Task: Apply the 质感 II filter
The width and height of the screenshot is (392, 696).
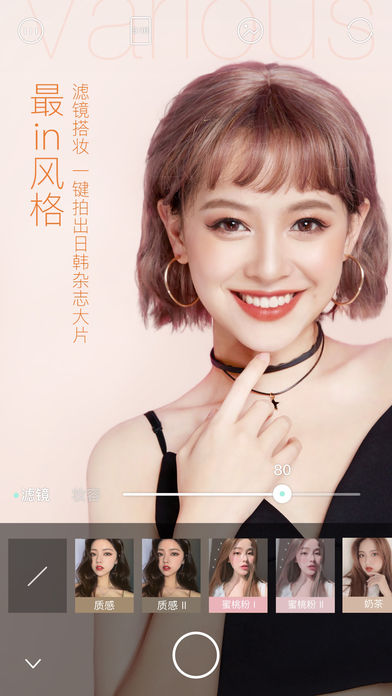Action: pyautogui.click(x=171, y=576)
